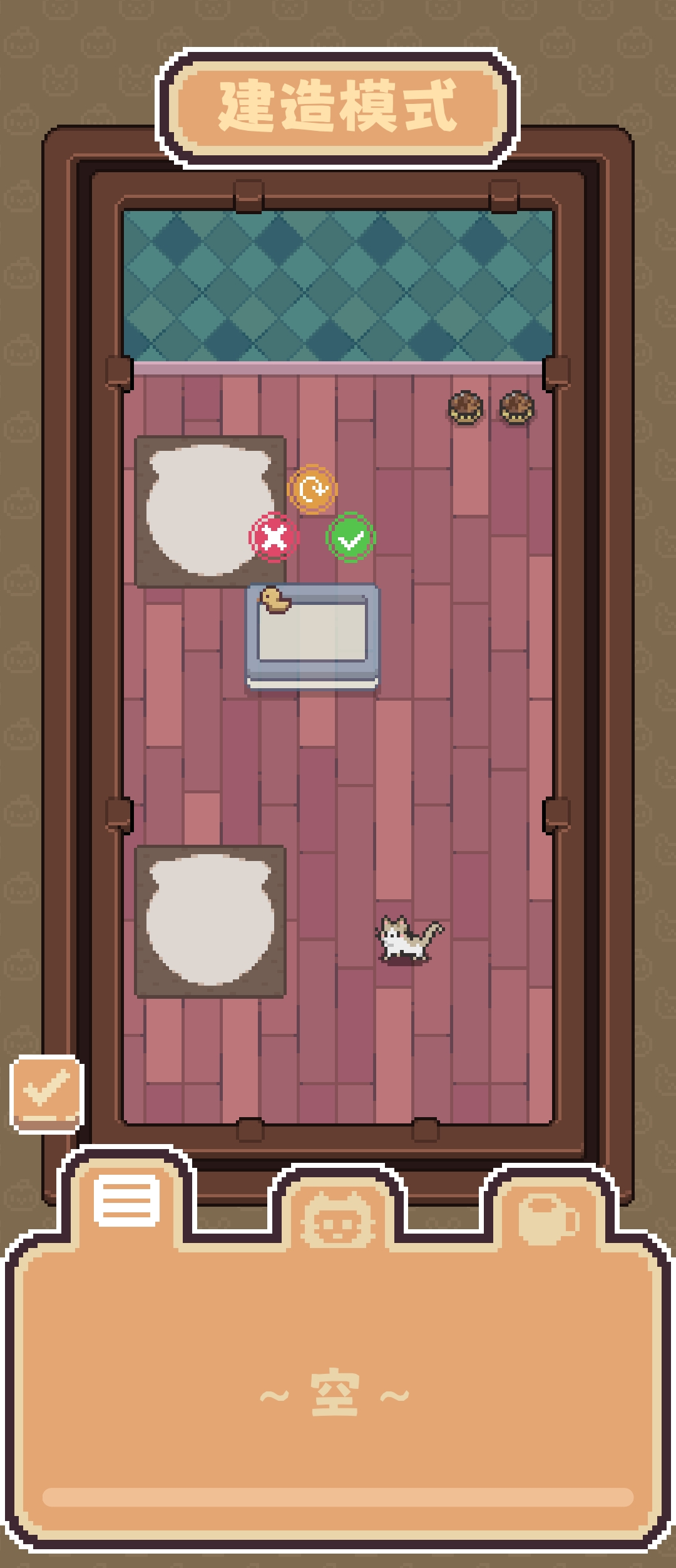Image resolution: width=676 pixels, height=1568 pixels.
Task: Select the litter box with the duck
Action: coord(313,636)
